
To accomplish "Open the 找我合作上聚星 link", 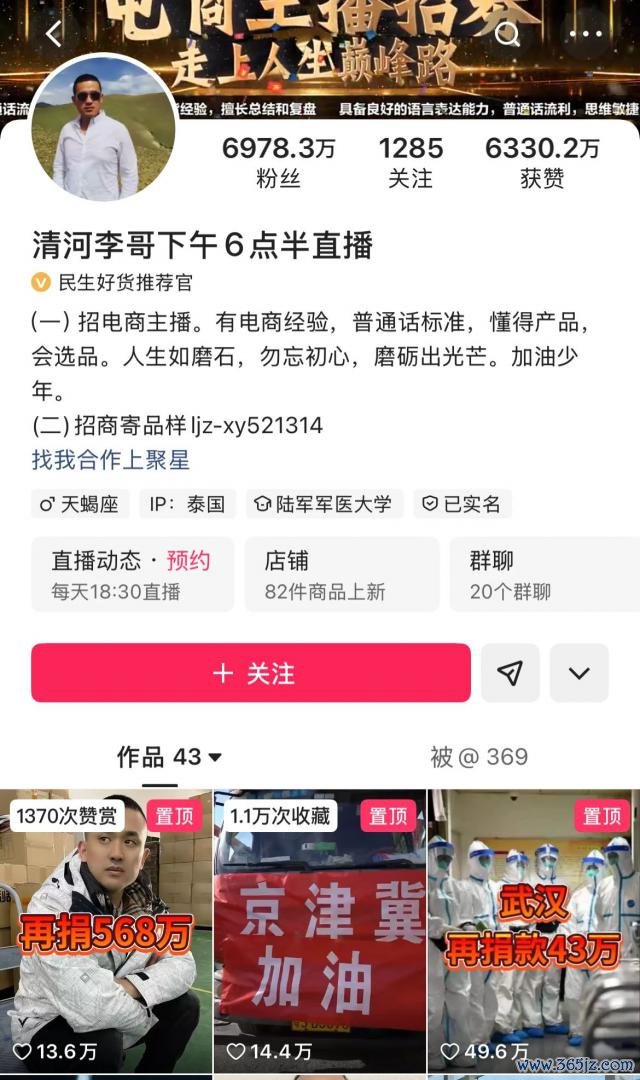I will 110,460.
